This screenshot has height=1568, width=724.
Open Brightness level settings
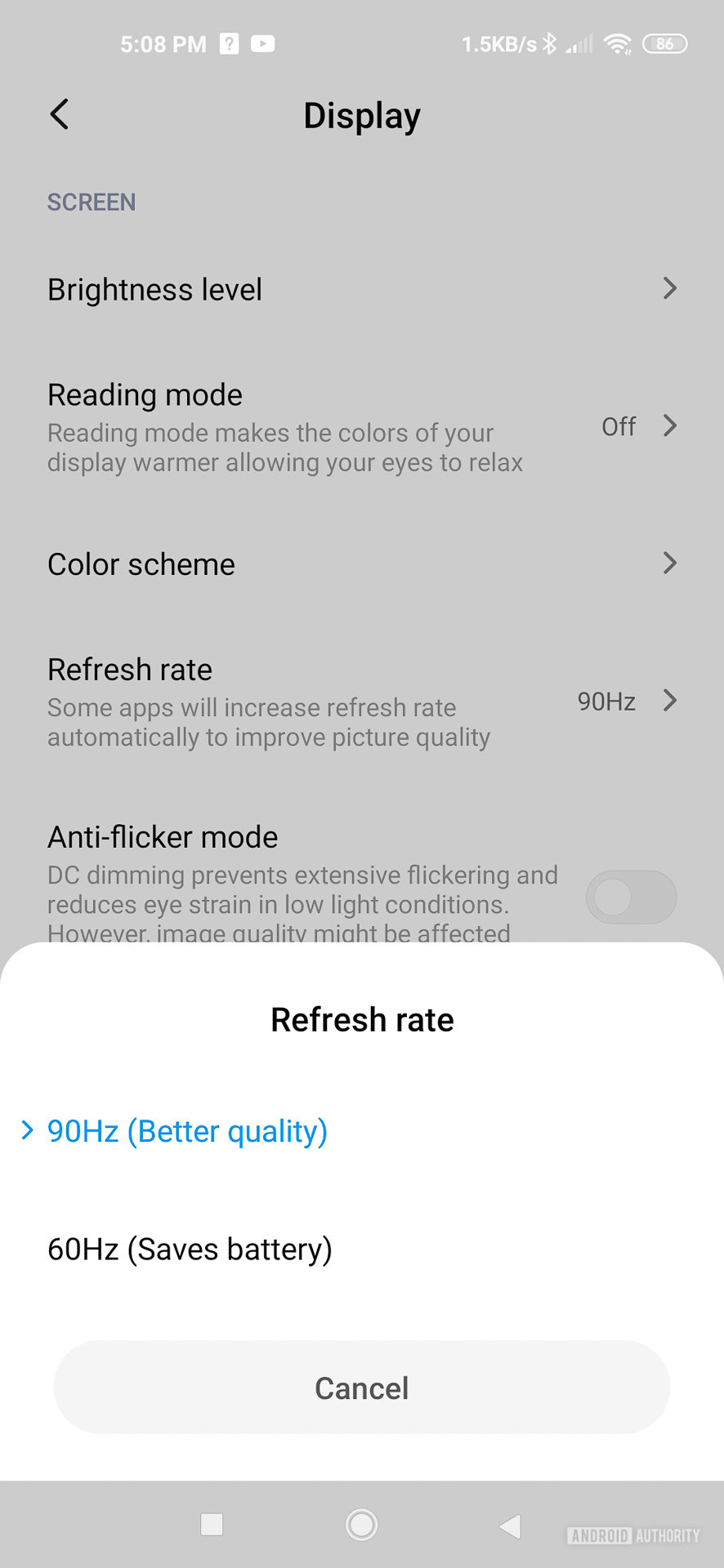pos(361,290)
